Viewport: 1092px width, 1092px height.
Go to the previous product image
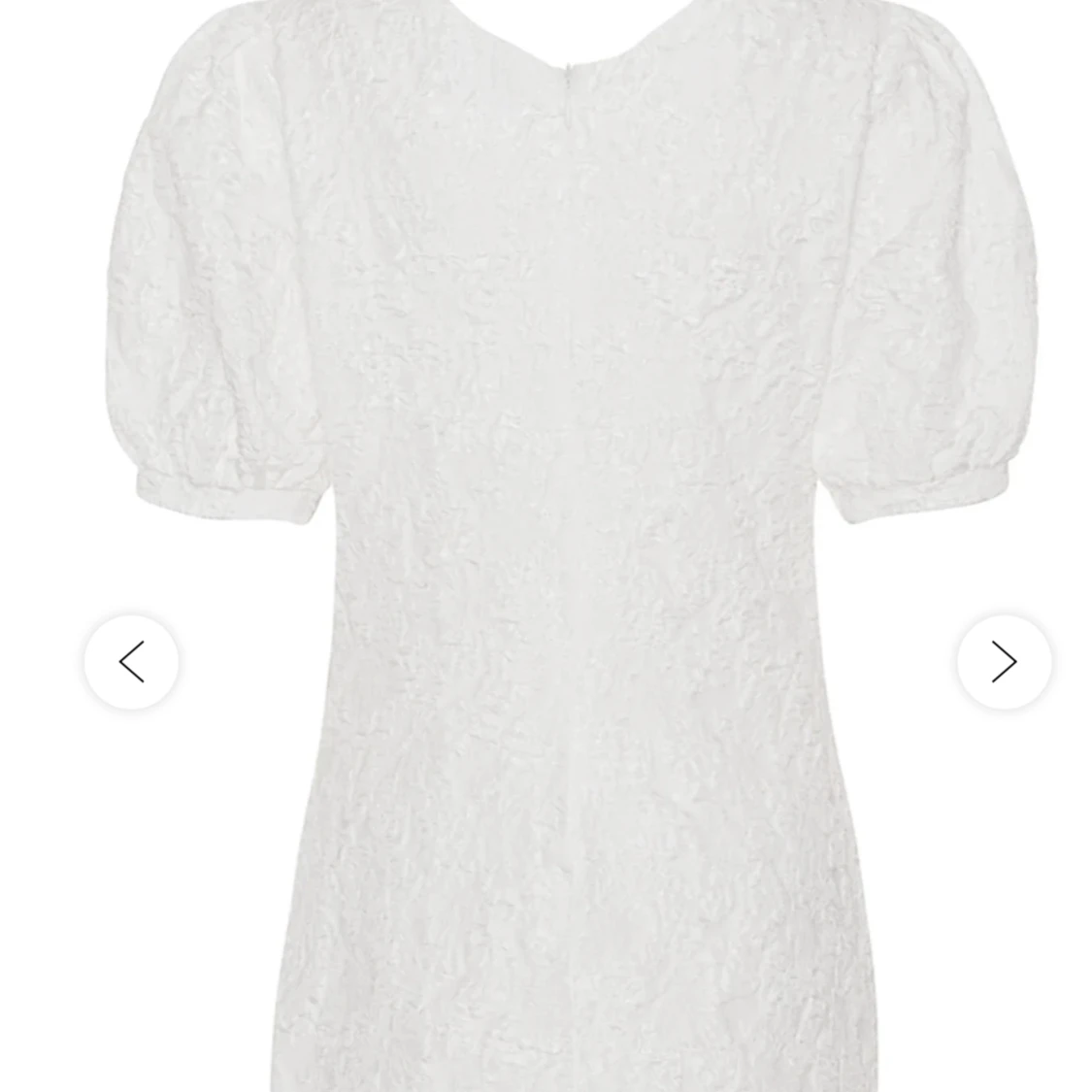point(131,662)
